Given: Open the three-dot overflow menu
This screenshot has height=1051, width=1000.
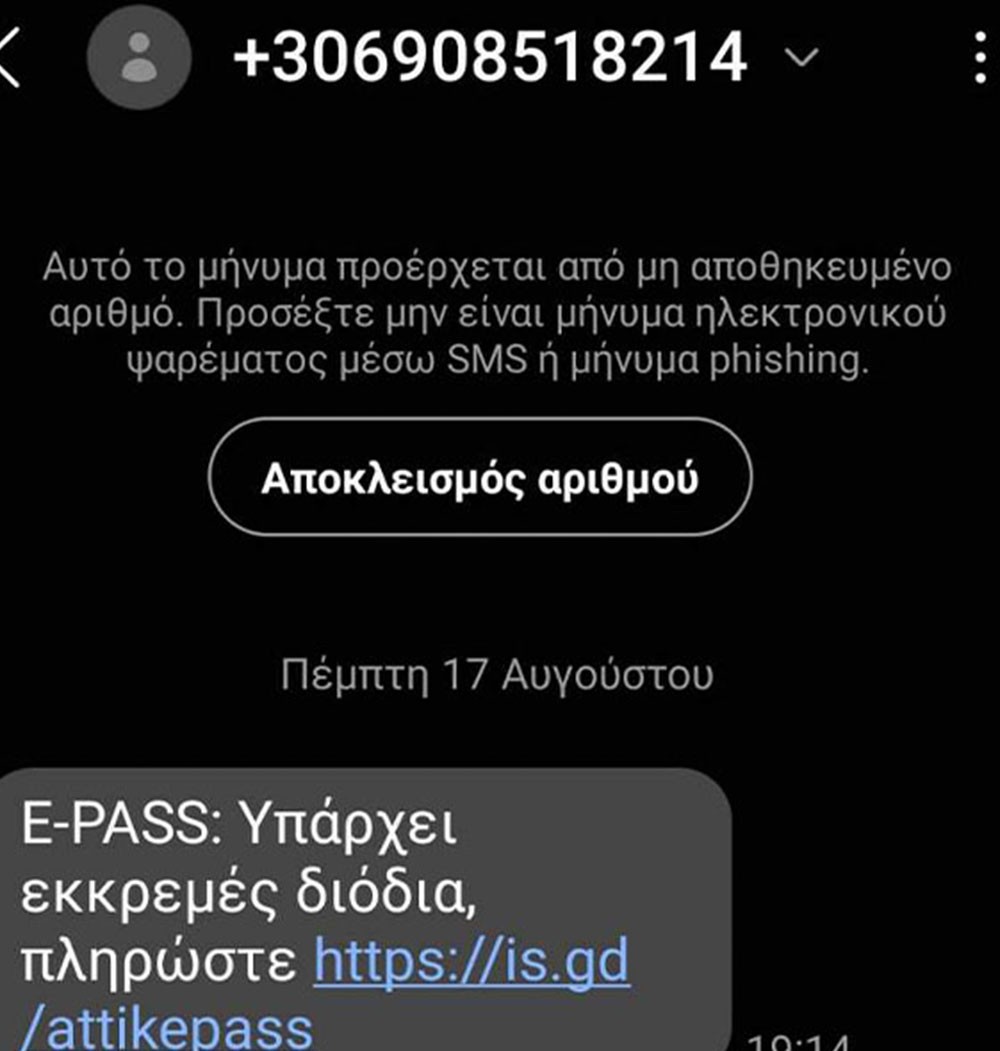Looking at the screenshot, I should 981,57.
